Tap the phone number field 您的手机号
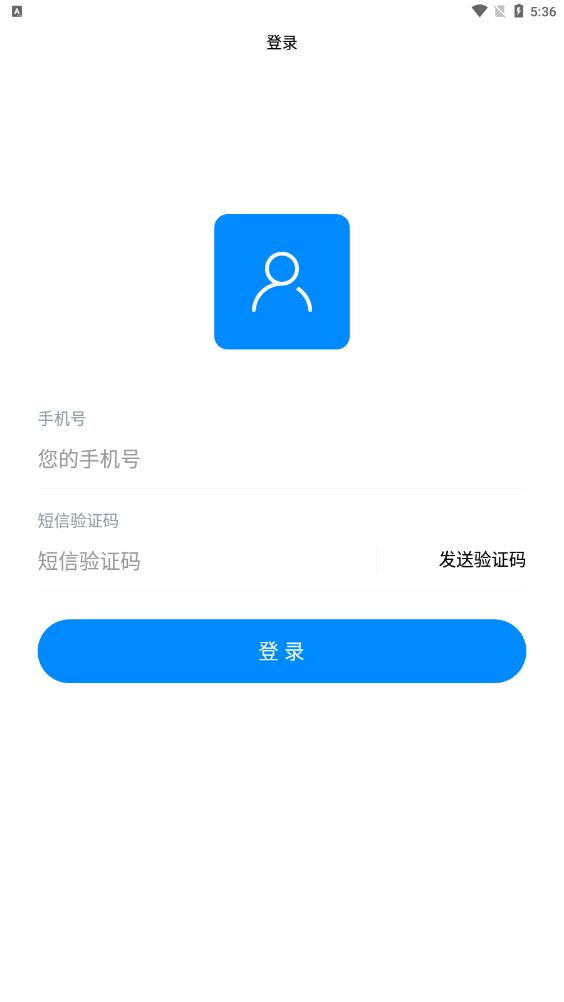Image resolution: width=564 pixels, height=1002 pixels. click(x=282, y=459)
